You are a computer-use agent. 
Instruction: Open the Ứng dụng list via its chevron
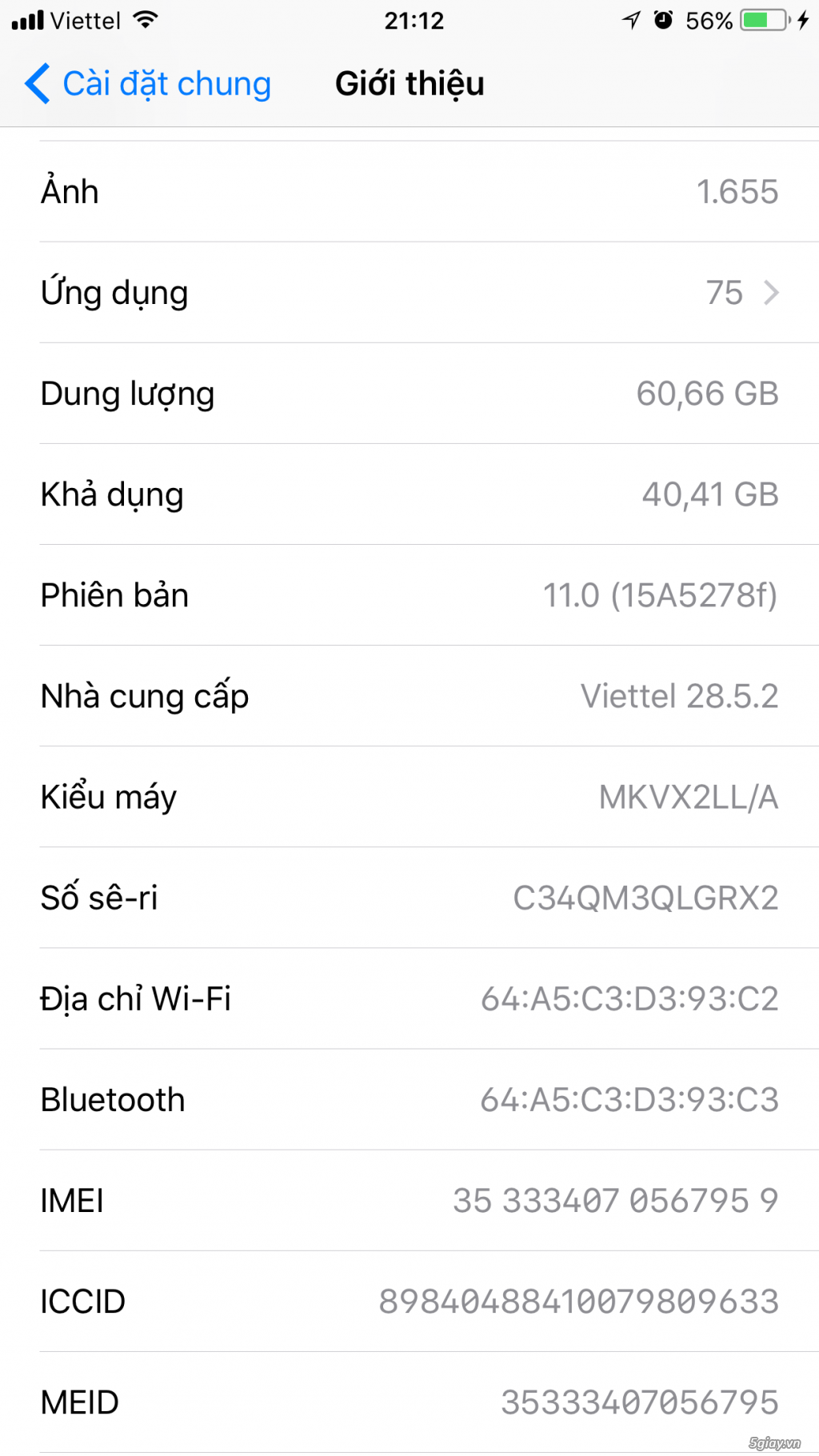(770, 293)
